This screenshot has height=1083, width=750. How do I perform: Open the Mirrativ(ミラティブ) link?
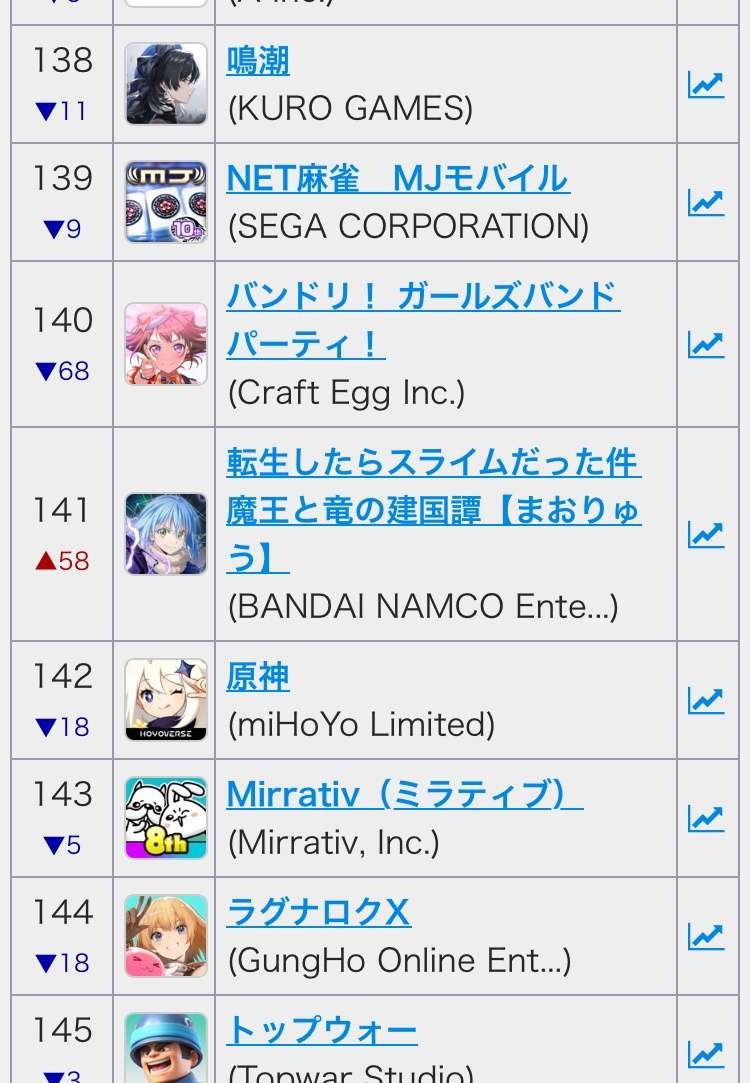coord(404,795)
